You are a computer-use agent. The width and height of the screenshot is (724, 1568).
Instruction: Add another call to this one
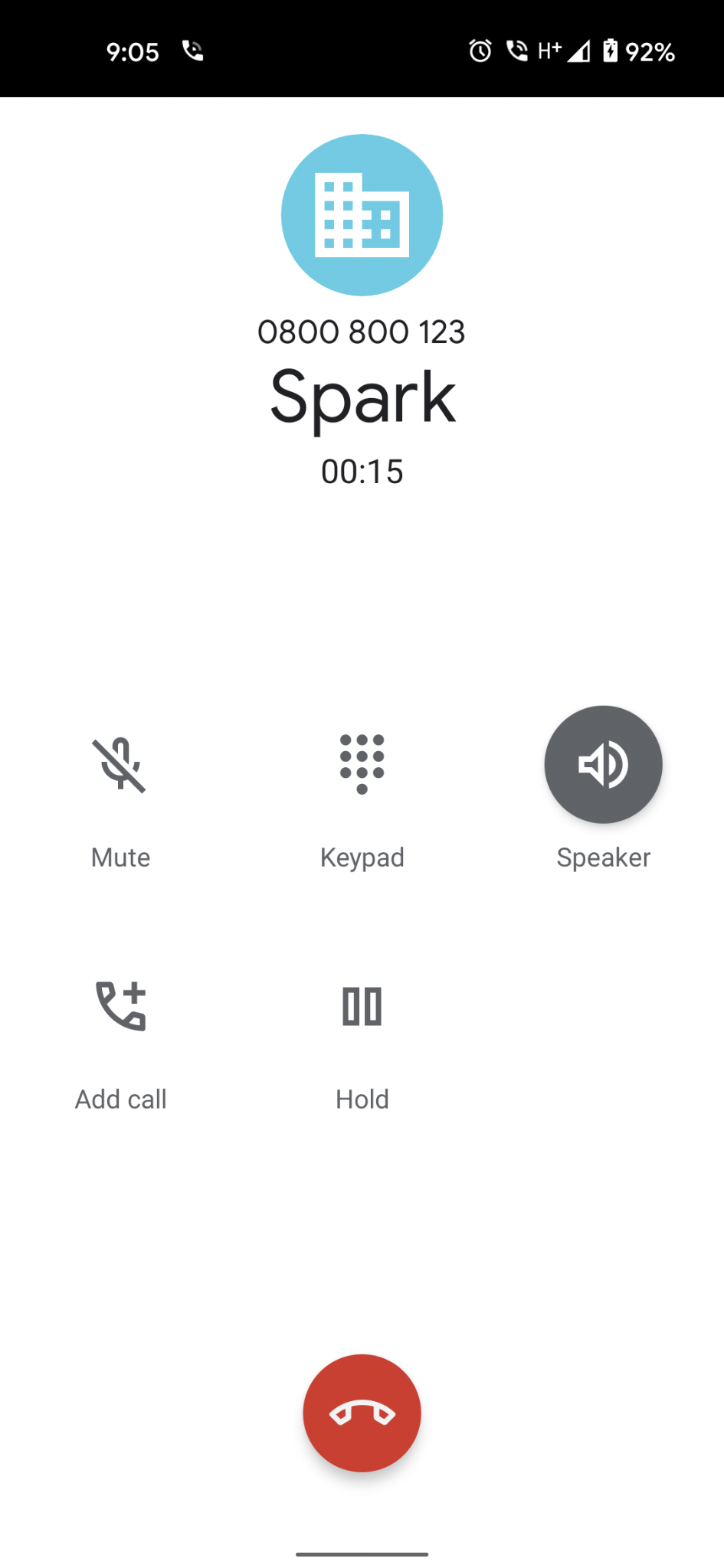coord(120,1006)
